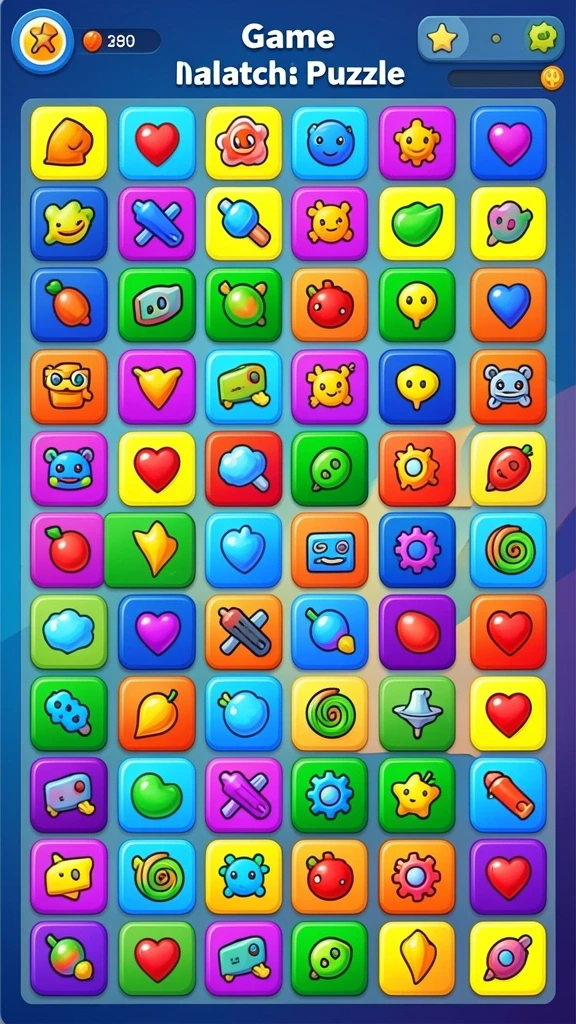The height and width of the screenshot is (1024, 576).
Task: Choose the red chili on the yellow tile
Action: tap(508, 468)
